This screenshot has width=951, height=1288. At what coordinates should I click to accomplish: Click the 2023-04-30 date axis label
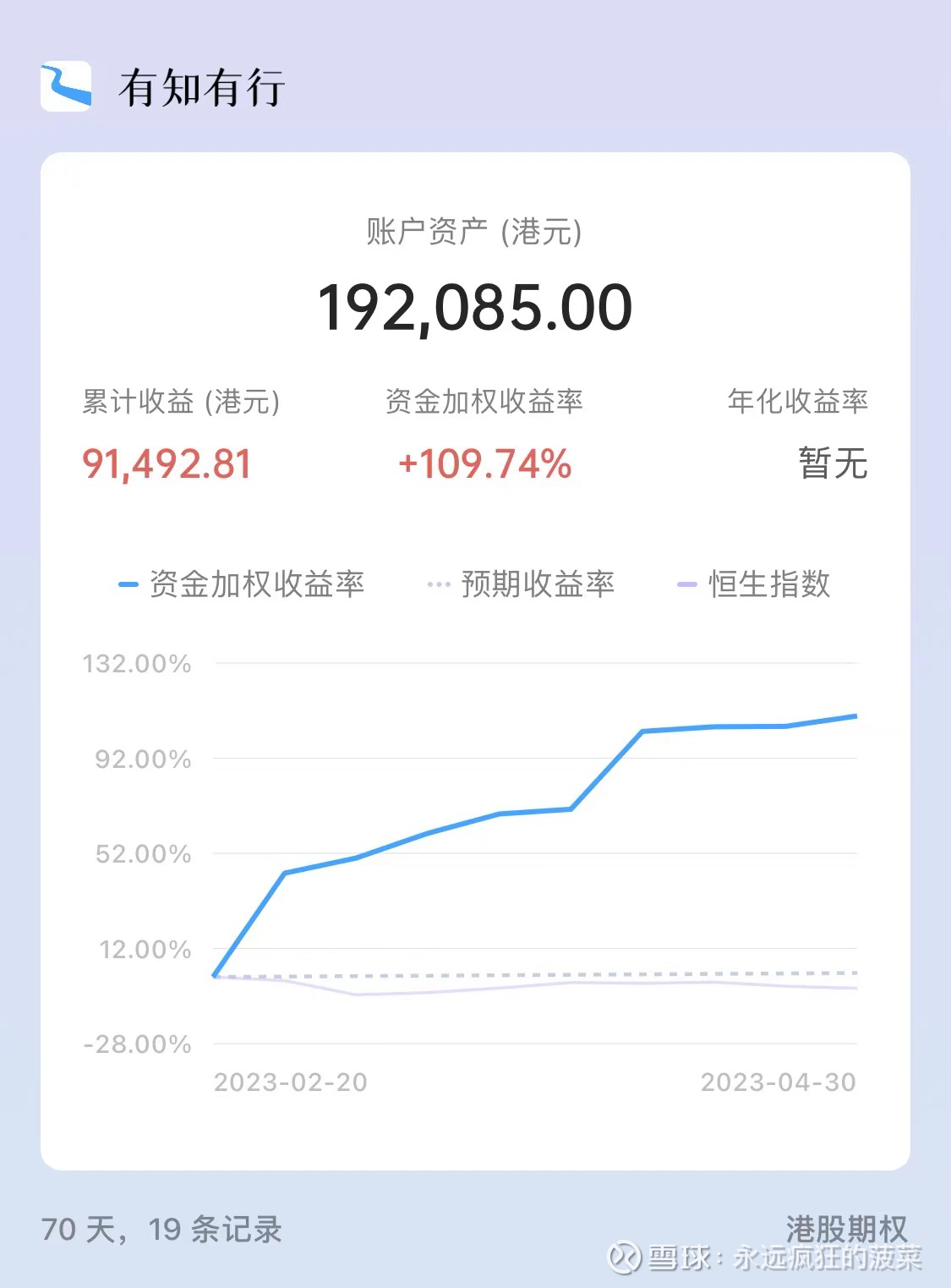coord(779,1081)
